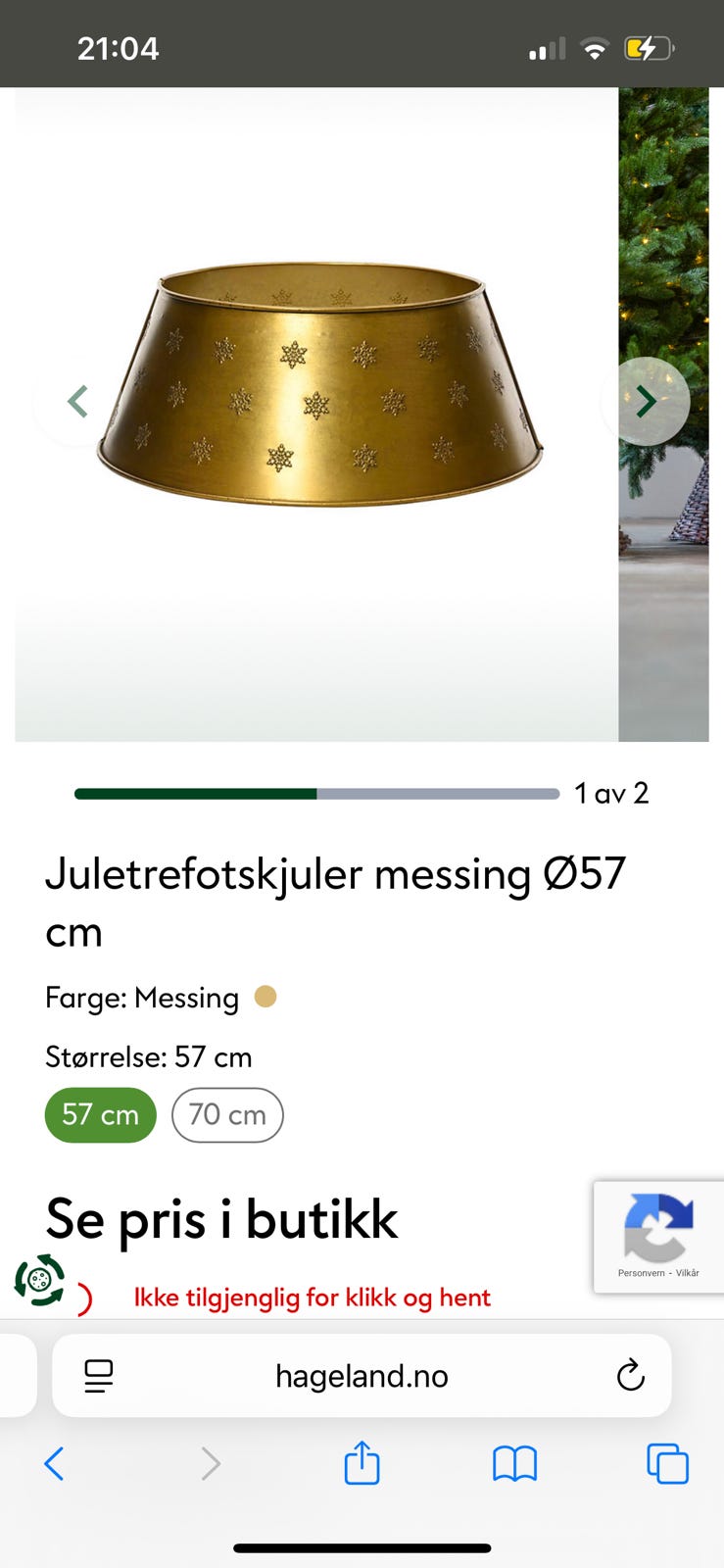The image size is (724, 1568).
Task: Select the 57 cm size option
Action: 100,1115
